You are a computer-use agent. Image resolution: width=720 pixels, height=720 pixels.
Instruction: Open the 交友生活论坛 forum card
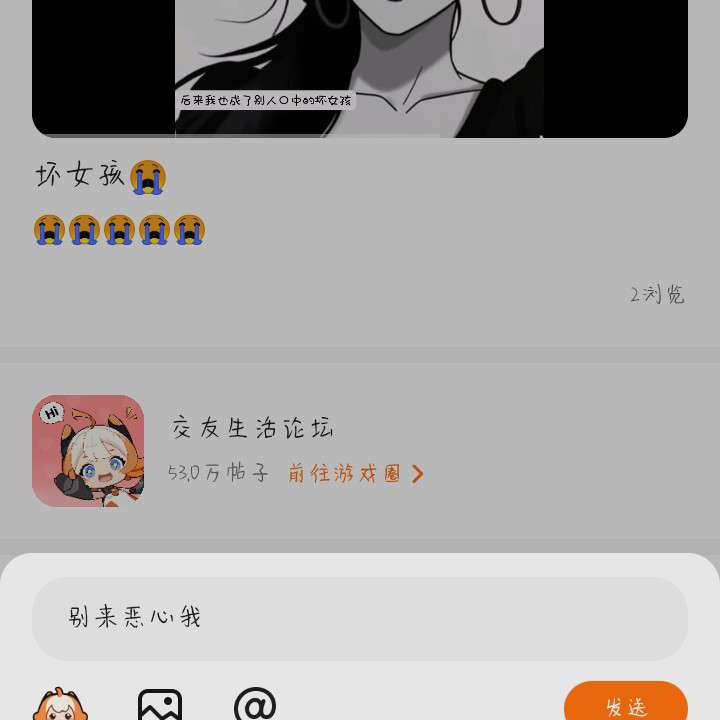250,430
